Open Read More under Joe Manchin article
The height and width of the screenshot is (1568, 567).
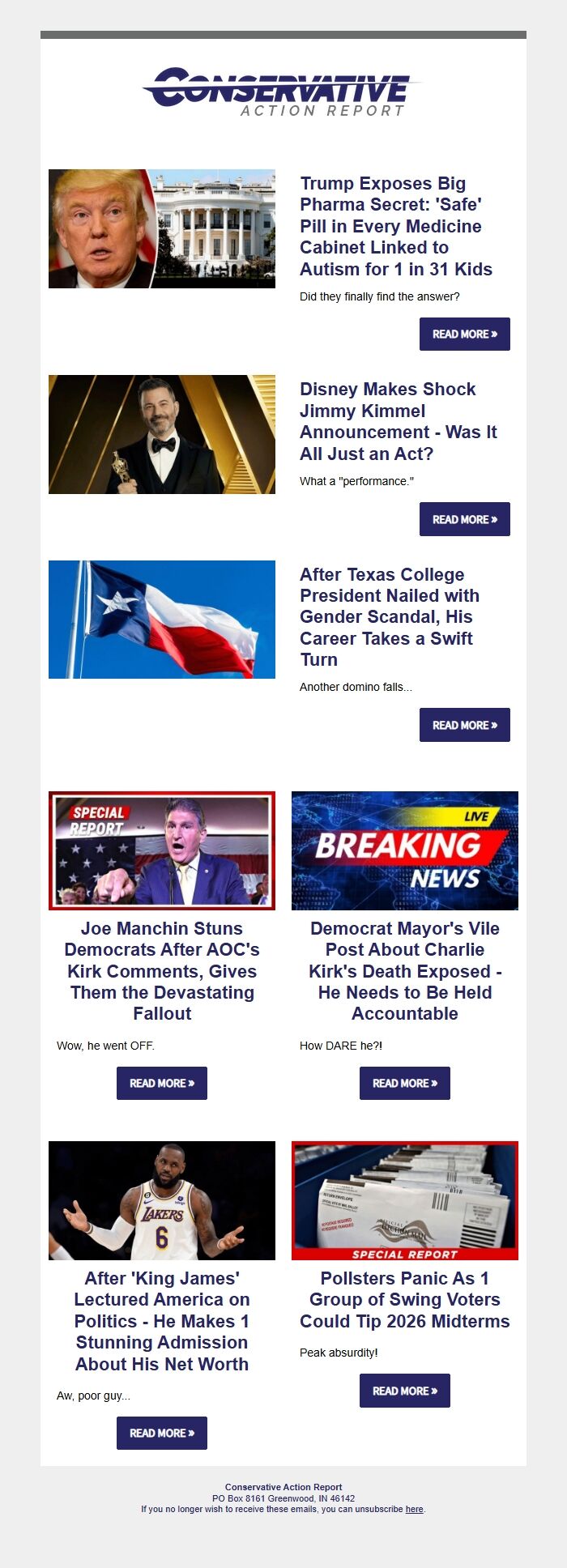(x=162, y=1083)
